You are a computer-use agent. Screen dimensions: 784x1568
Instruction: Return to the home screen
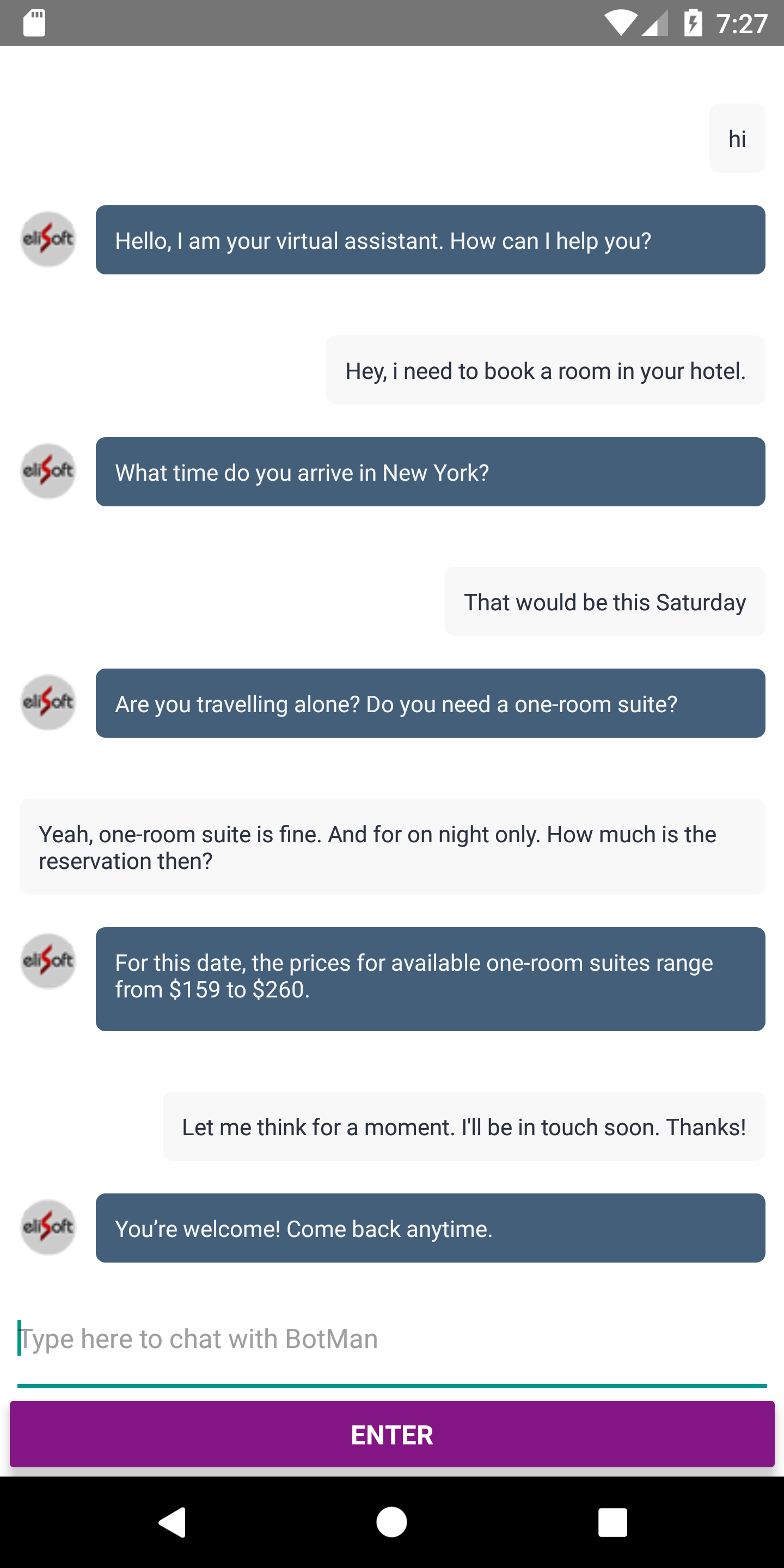pyautogui.click(x=392, y=1522)
